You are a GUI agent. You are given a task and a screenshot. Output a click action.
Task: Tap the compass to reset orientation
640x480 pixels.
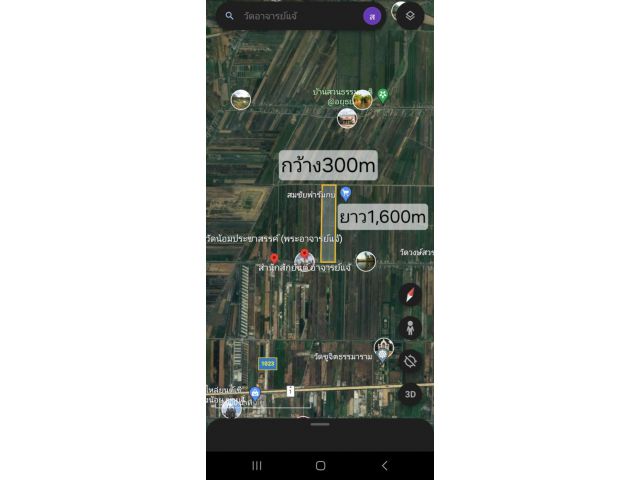pos(410,294)
